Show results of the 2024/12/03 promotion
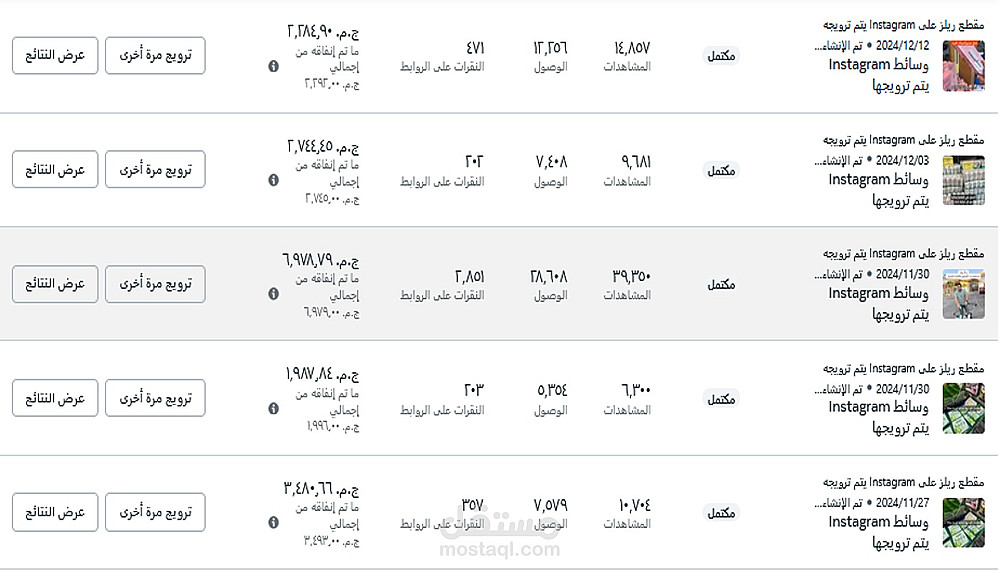1000x571 pixels. 55,170
